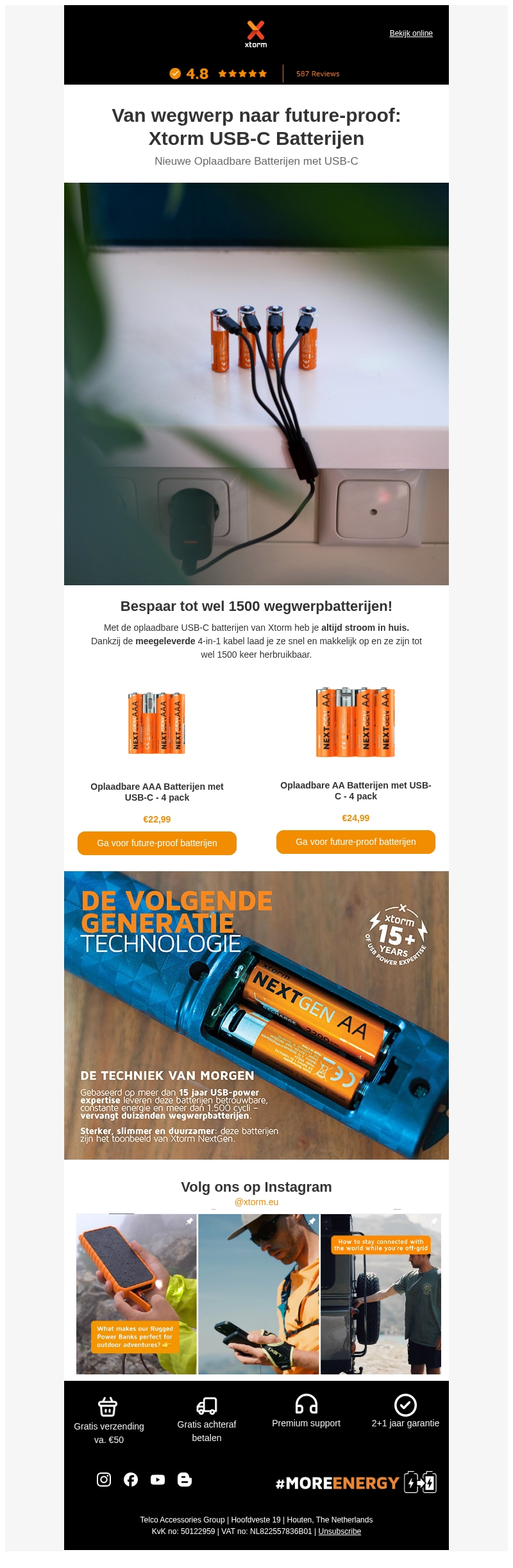The width and height of the screenshot is (513, 1568).
Task: Open the AA Batterijen product image
Action: coord(356,722)
